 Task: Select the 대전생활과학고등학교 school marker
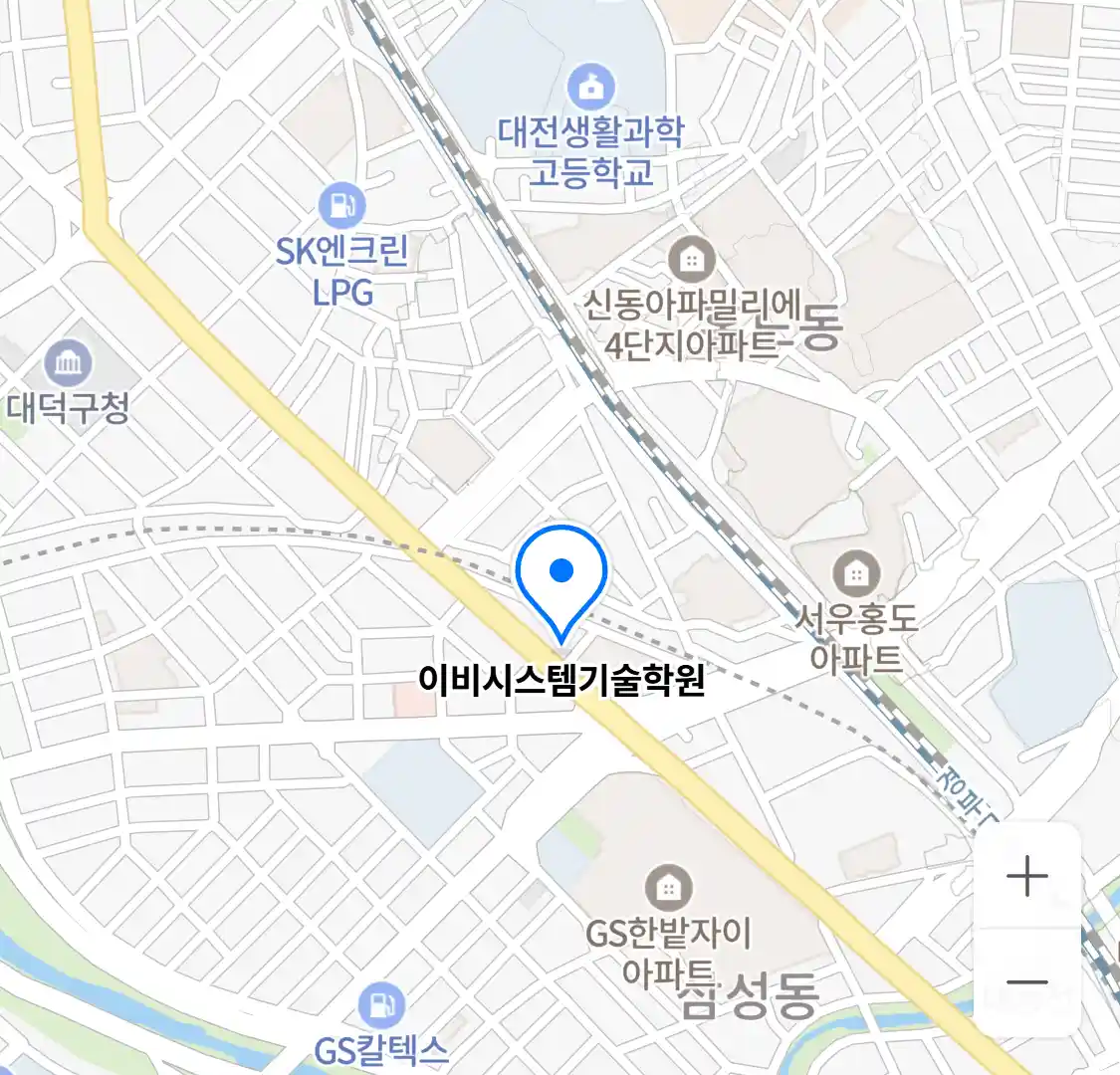tap(591, 89)
